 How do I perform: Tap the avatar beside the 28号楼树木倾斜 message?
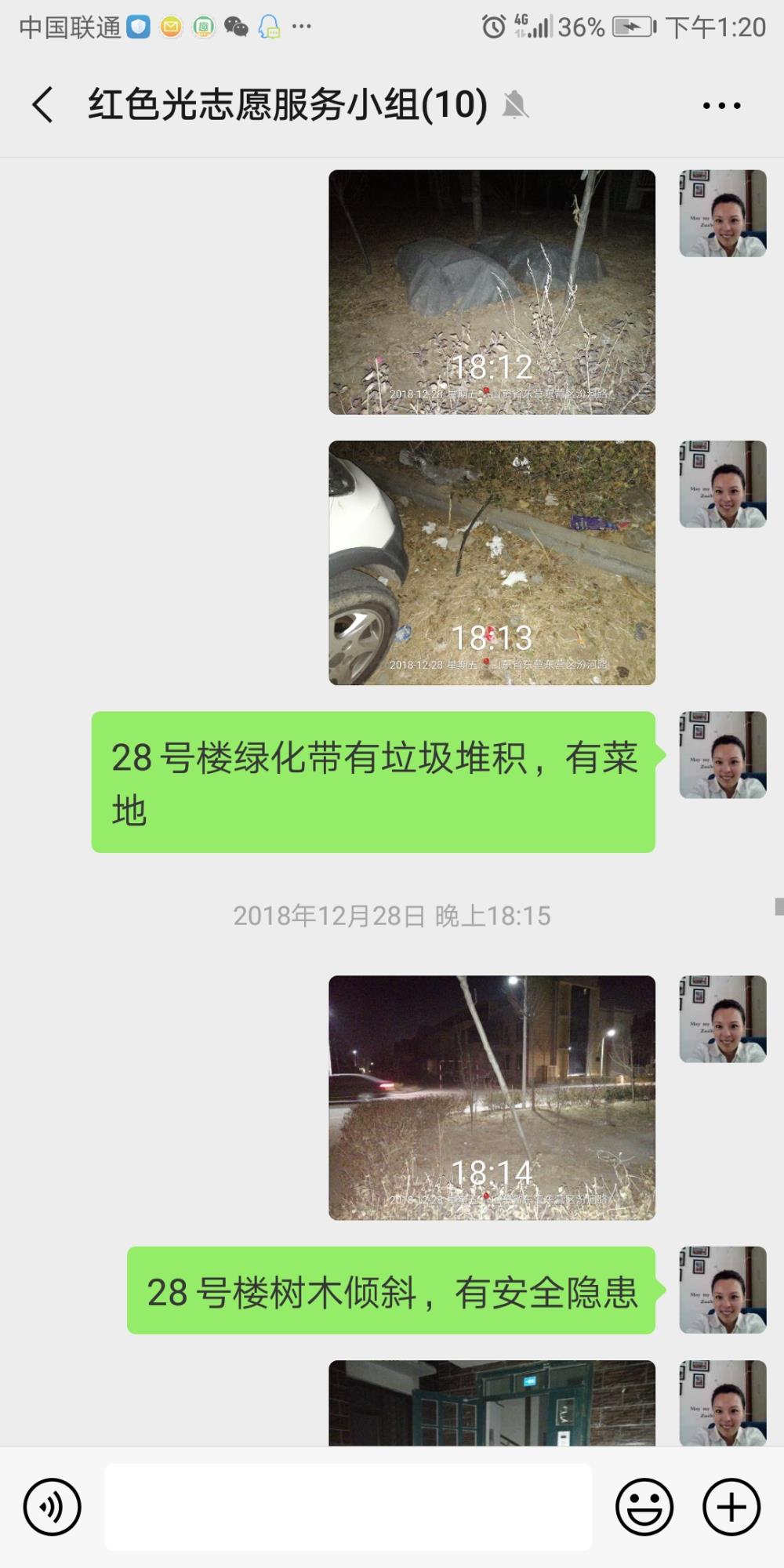723,1290
